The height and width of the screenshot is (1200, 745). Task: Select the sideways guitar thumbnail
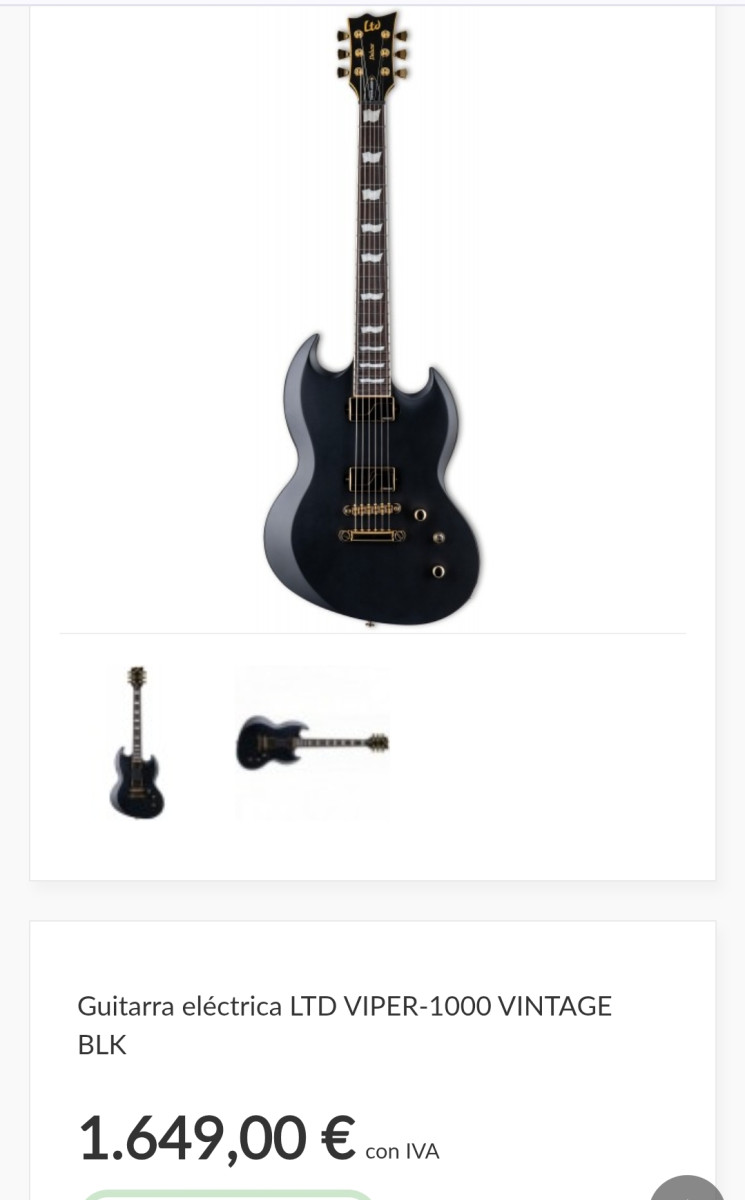click(x=312, y=743)
